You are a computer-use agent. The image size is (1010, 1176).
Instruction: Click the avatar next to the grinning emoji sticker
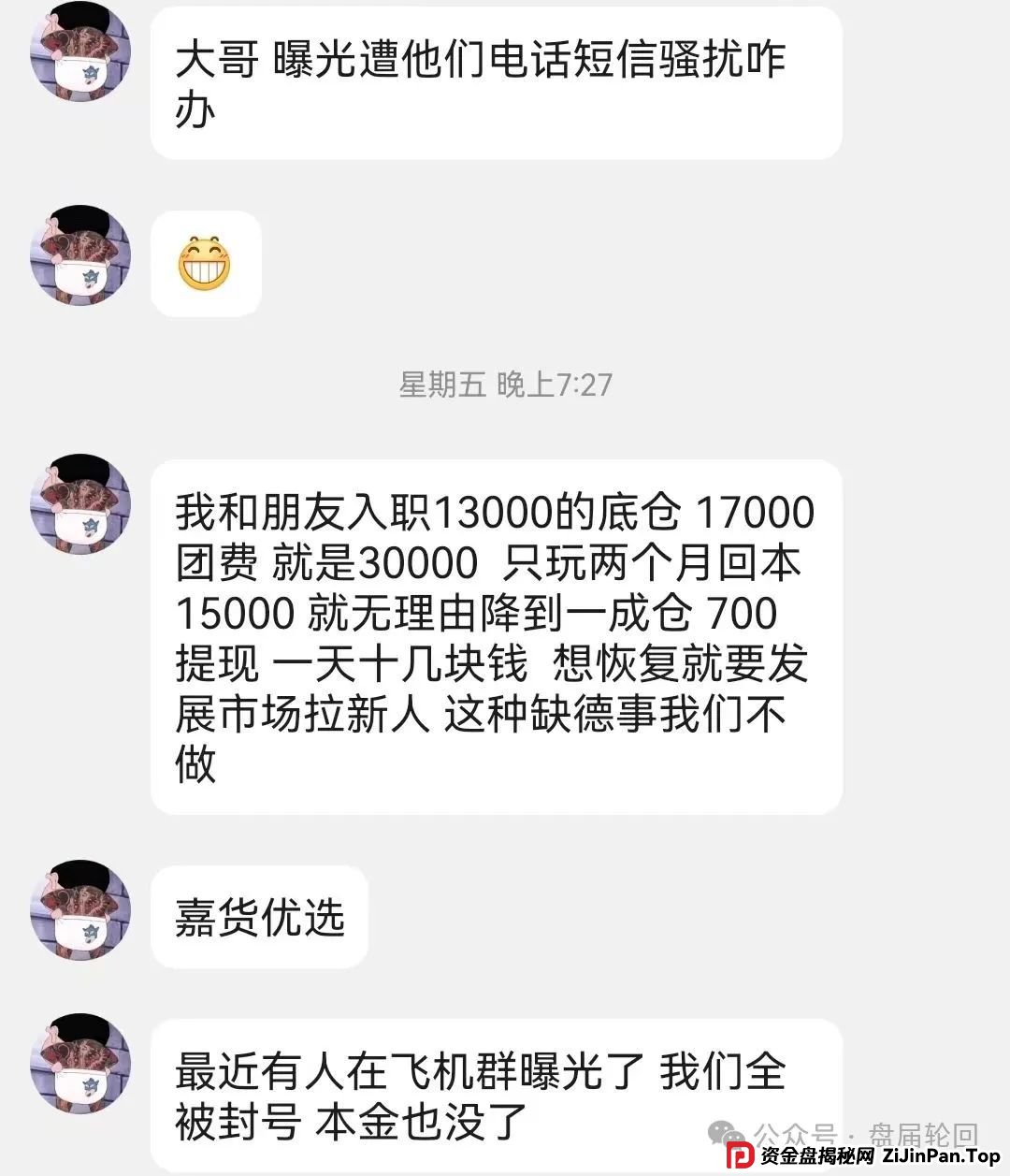[x=80, y=259]
